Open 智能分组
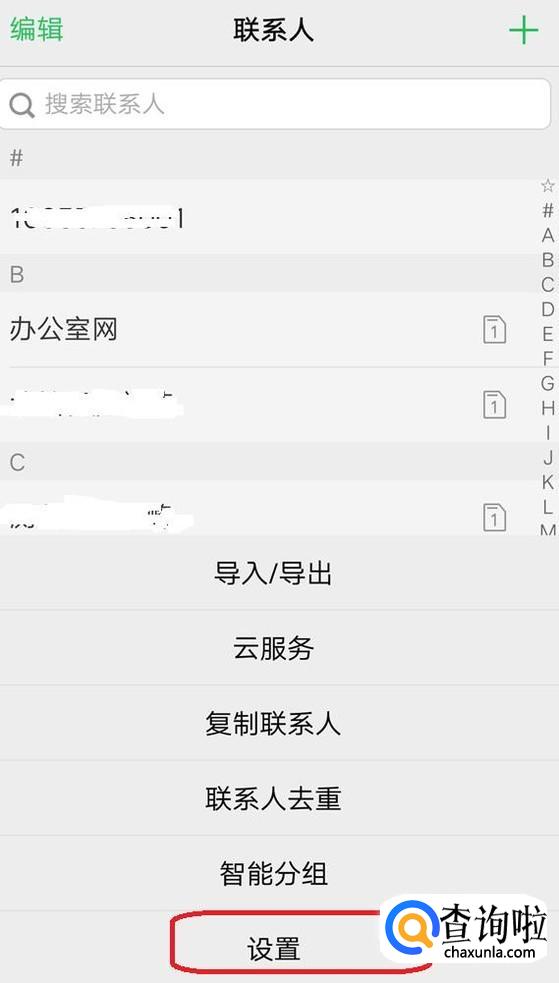 click(x=273, y=873)
